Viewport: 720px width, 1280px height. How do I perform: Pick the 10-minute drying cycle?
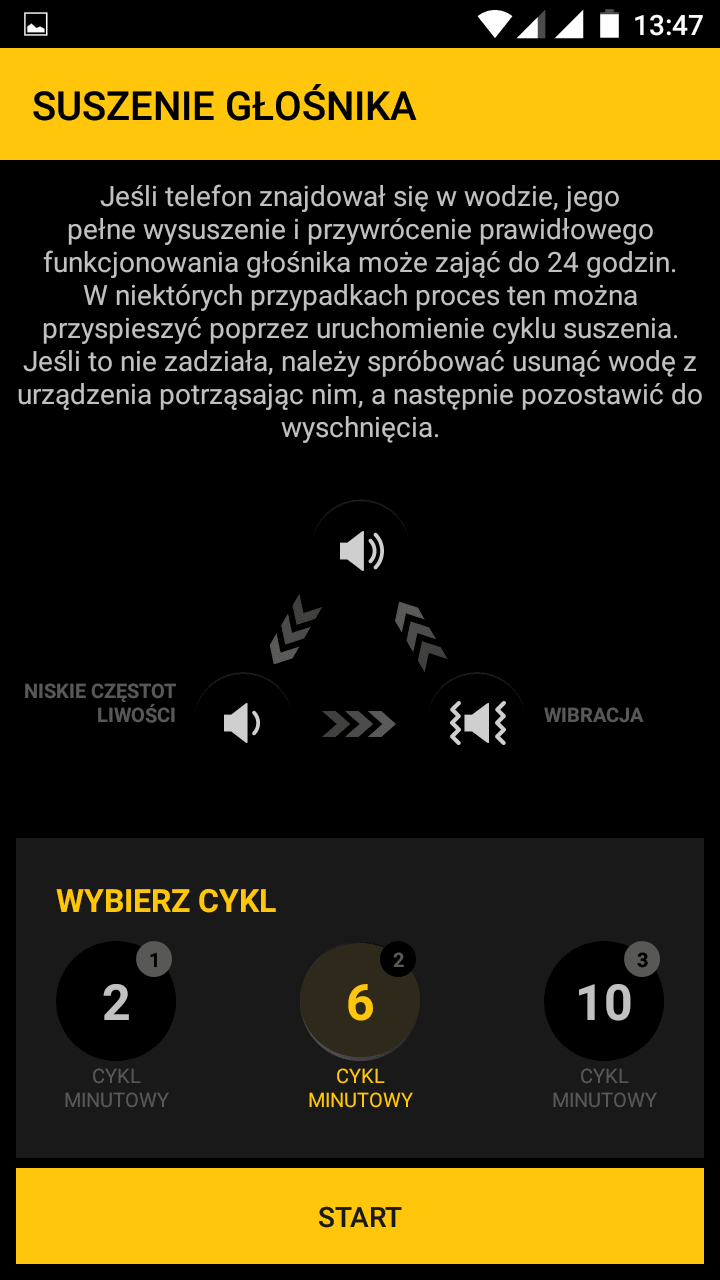click(604, 1002)
